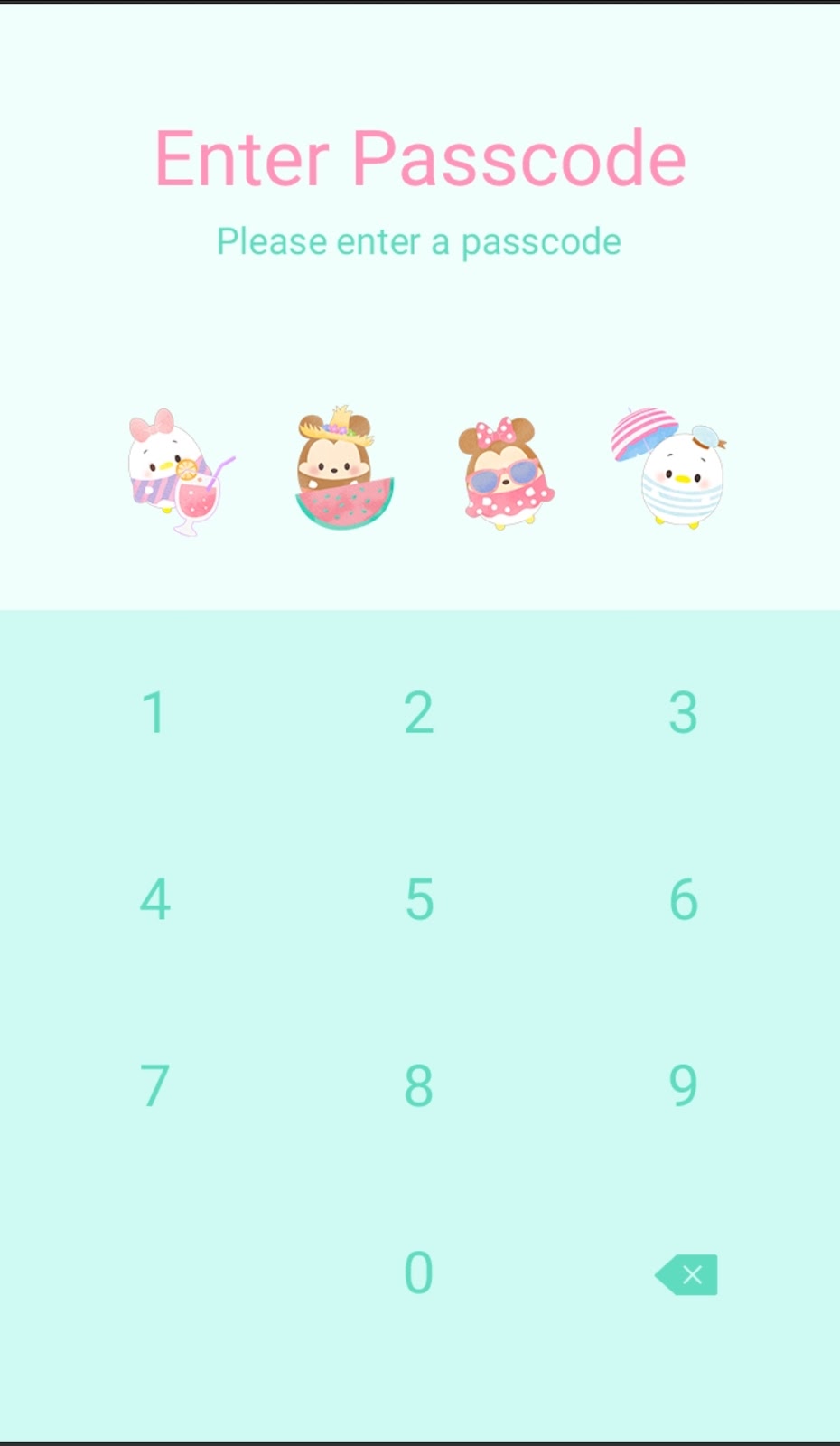
Task: Select number 3 on the keypad
Action: pos(683,712)
